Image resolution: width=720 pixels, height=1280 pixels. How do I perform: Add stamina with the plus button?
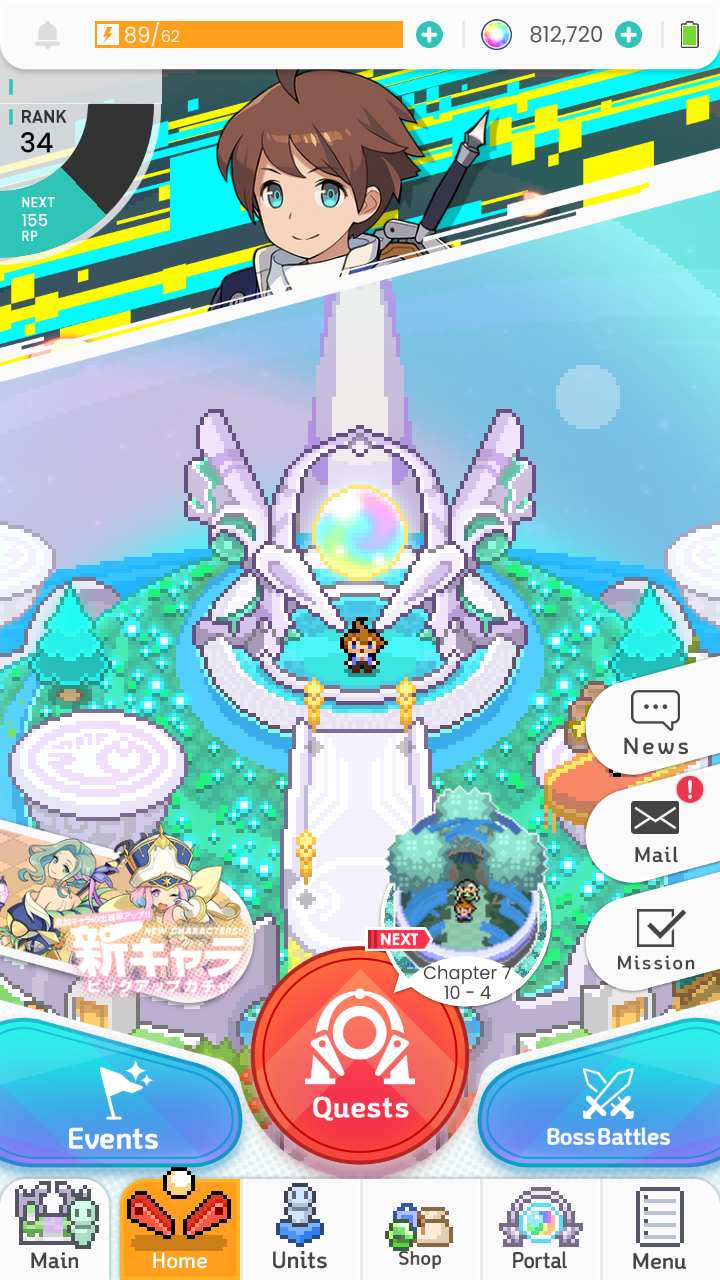429,35
